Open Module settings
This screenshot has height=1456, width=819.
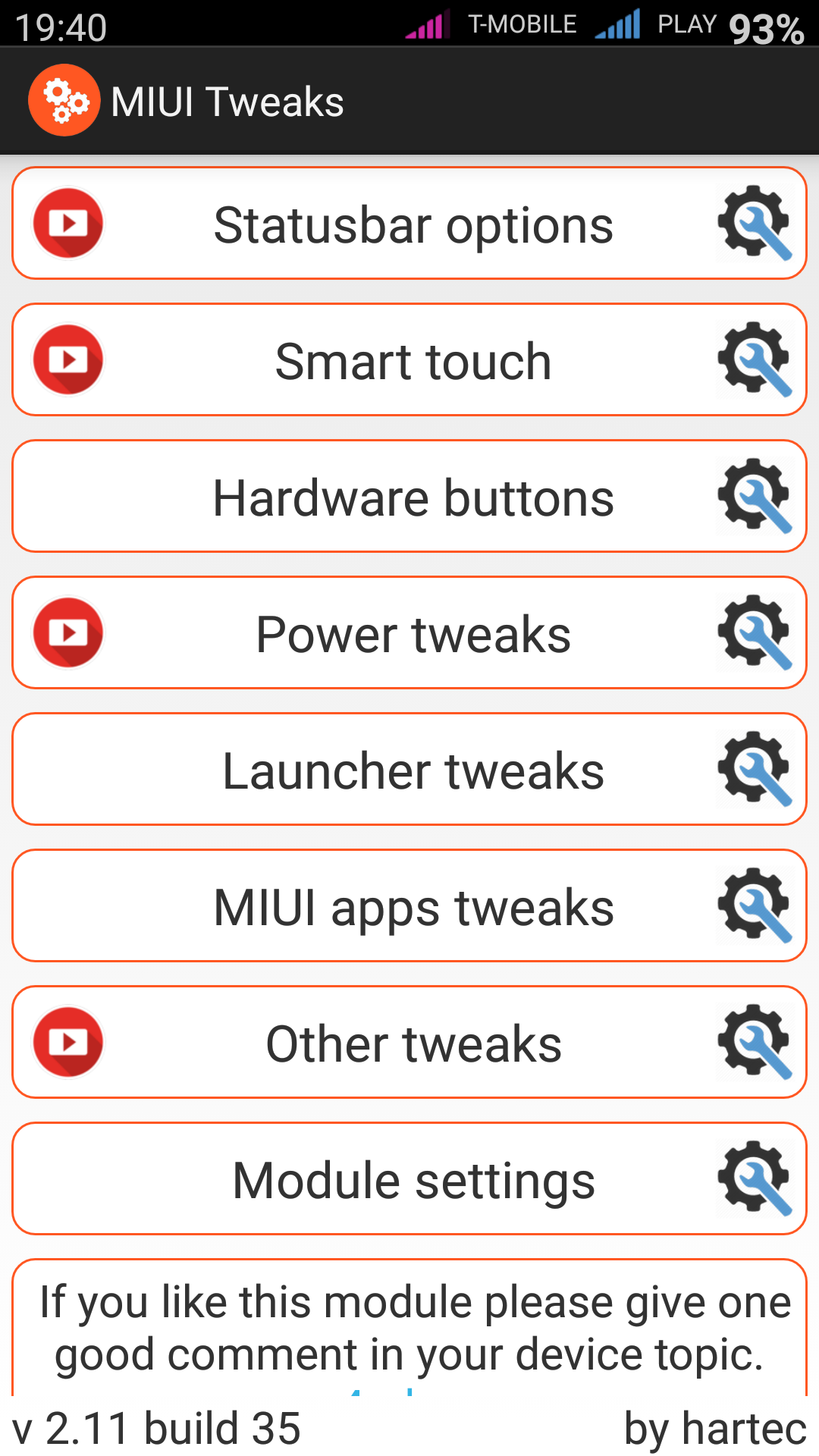point(413,1180)
